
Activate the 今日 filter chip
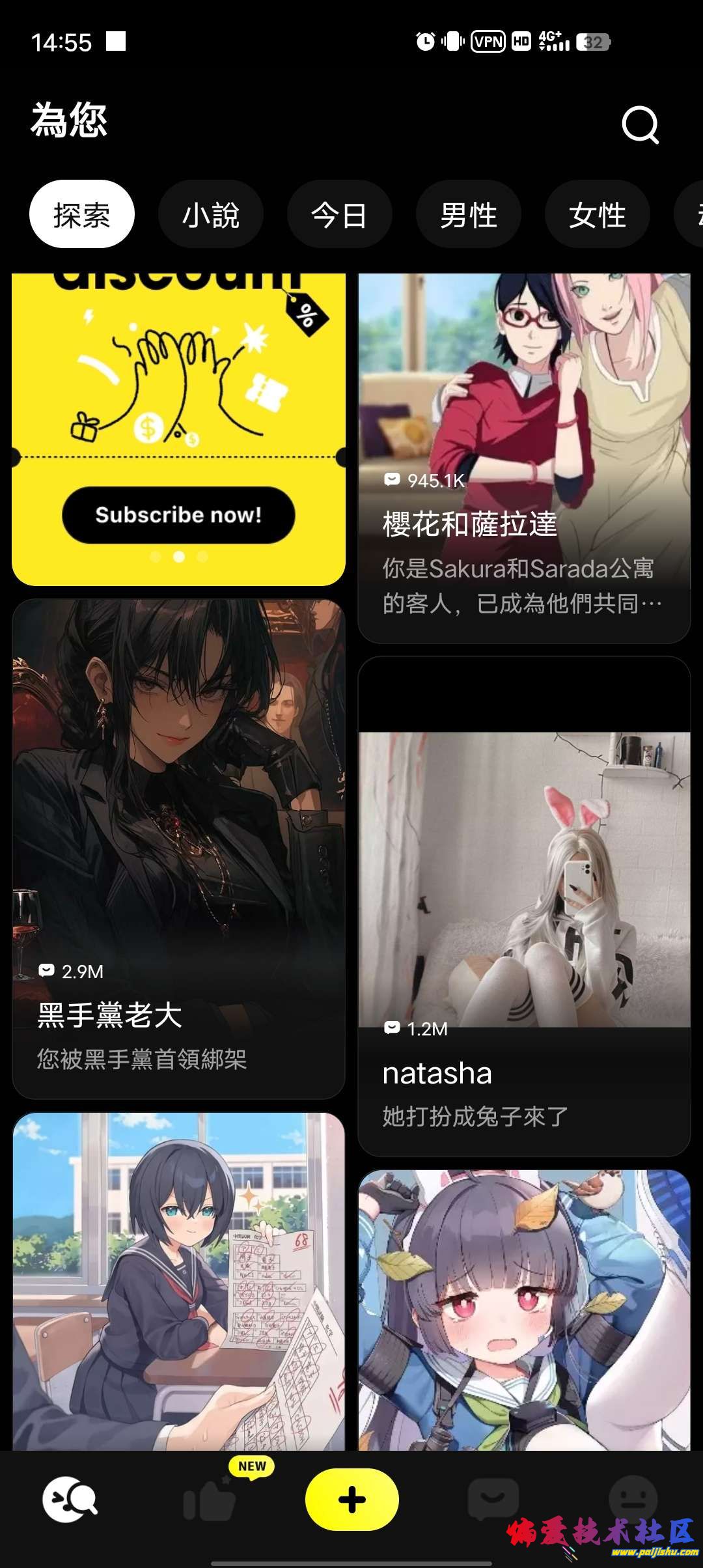(340, 214)
